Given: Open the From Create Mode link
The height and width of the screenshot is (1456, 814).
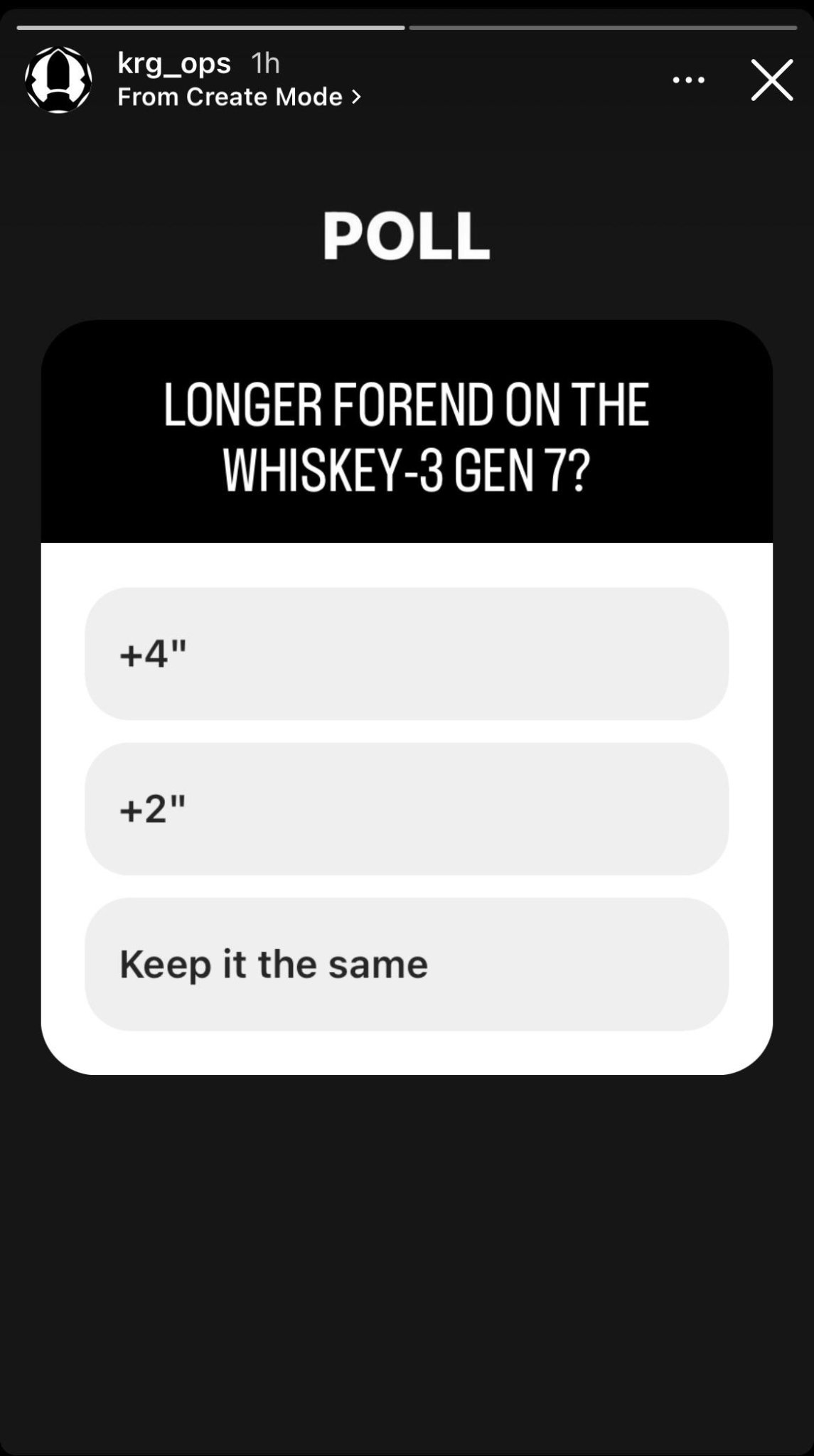Looking at the screenshot, I should [239, 97].
